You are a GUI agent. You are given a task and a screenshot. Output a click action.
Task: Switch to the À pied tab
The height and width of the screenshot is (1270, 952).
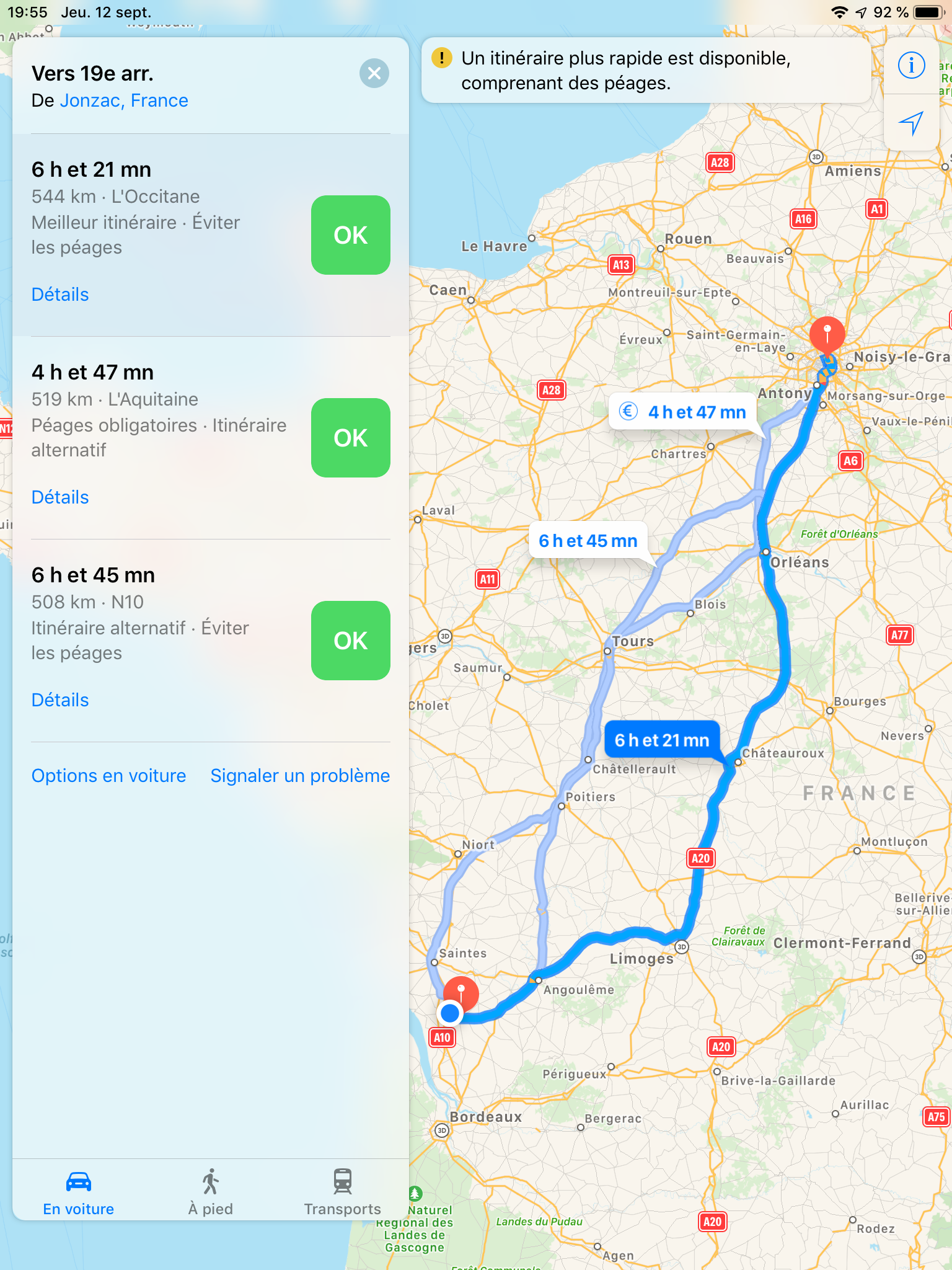point(210,1192)
